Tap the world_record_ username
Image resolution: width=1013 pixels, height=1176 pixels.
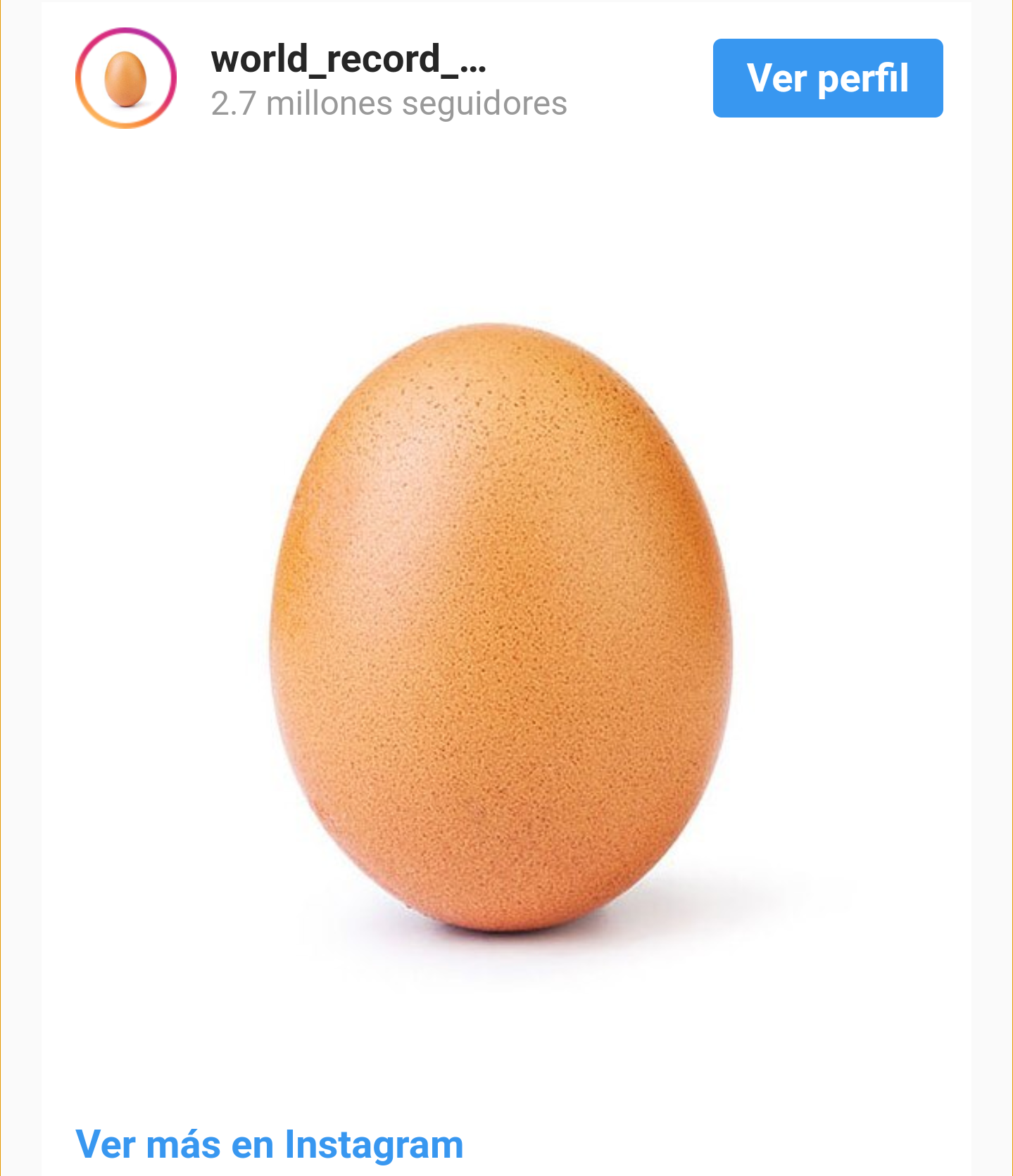pyautogui.click(x=348, y=59)
